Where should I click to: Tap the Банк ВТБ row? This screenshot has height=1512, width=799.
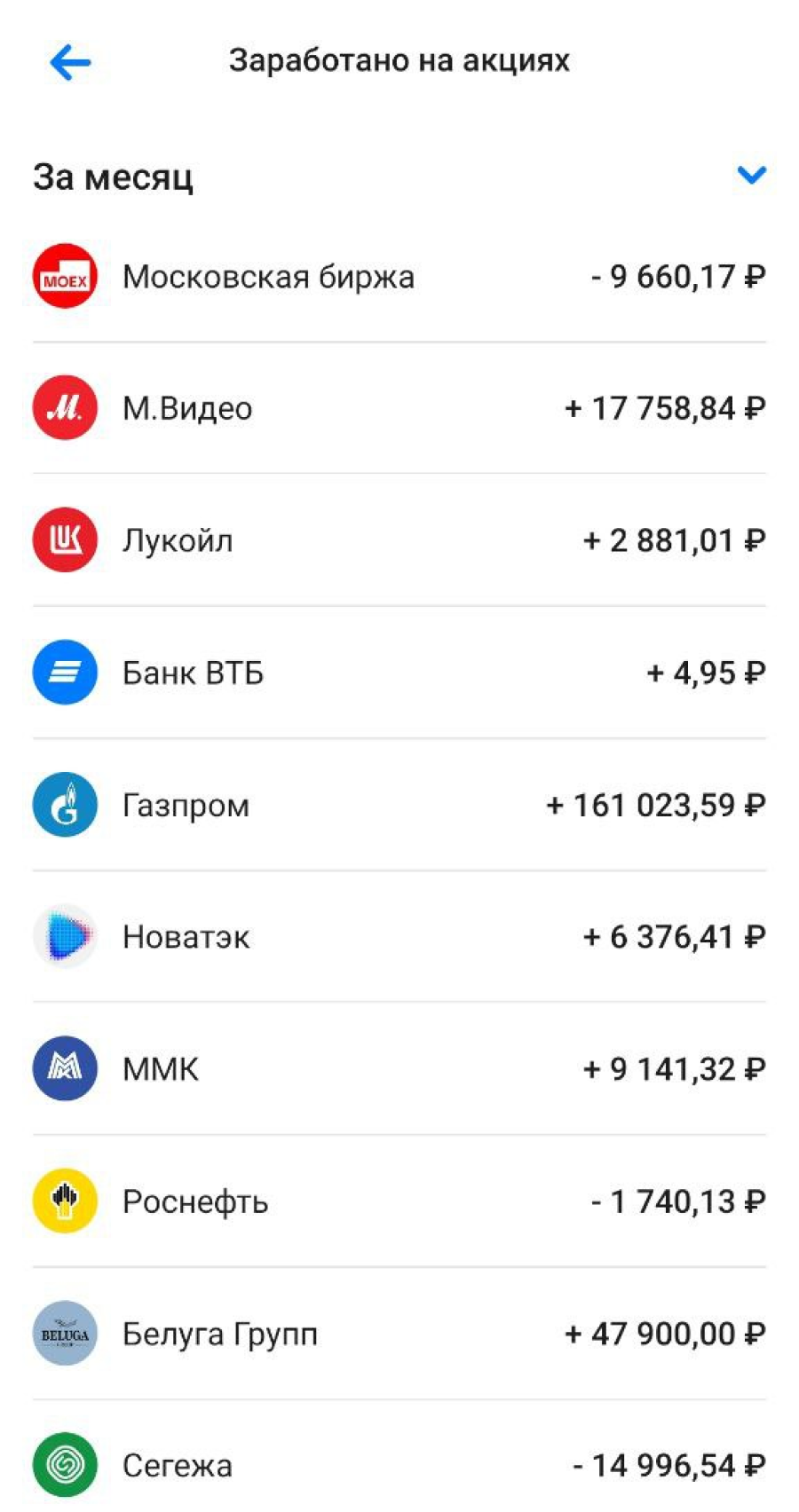pos(399,673)
